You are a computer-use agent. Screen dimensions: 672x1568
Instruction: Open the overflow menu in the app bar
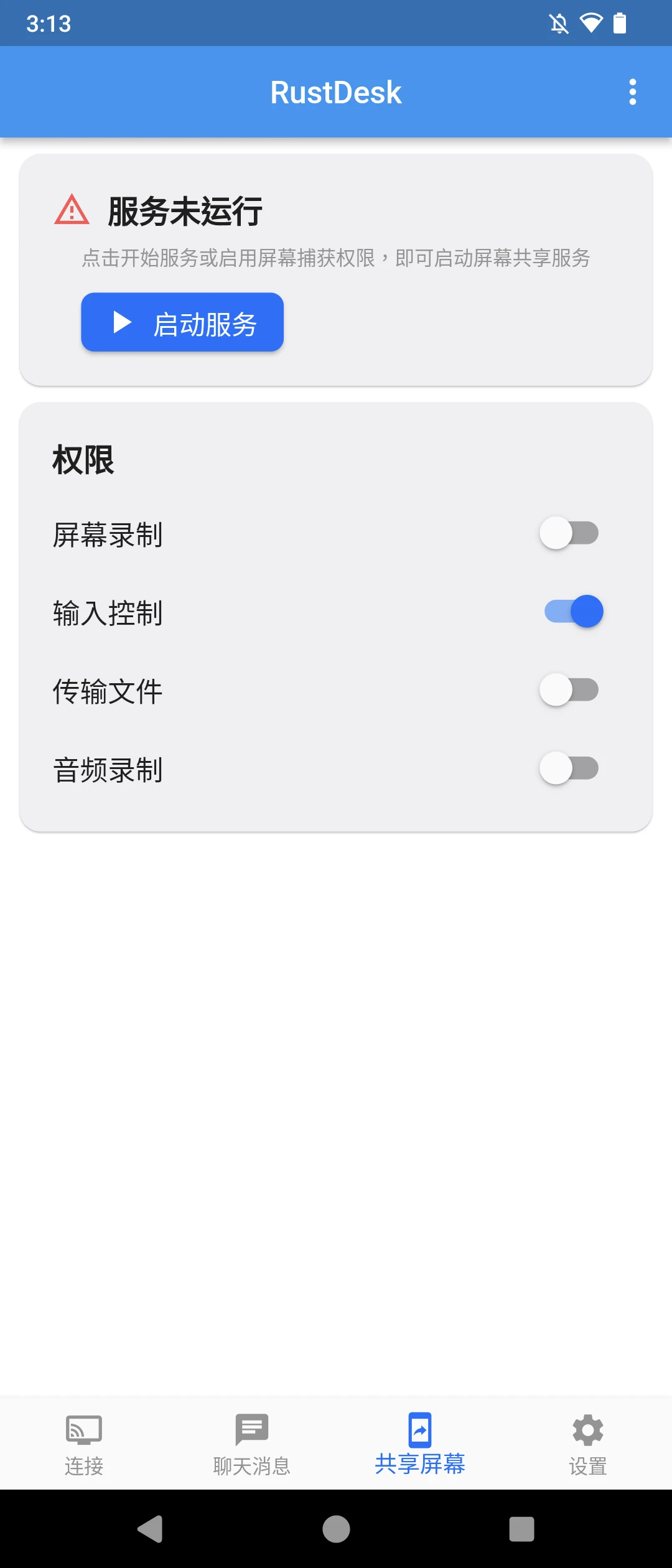[632, 92]
